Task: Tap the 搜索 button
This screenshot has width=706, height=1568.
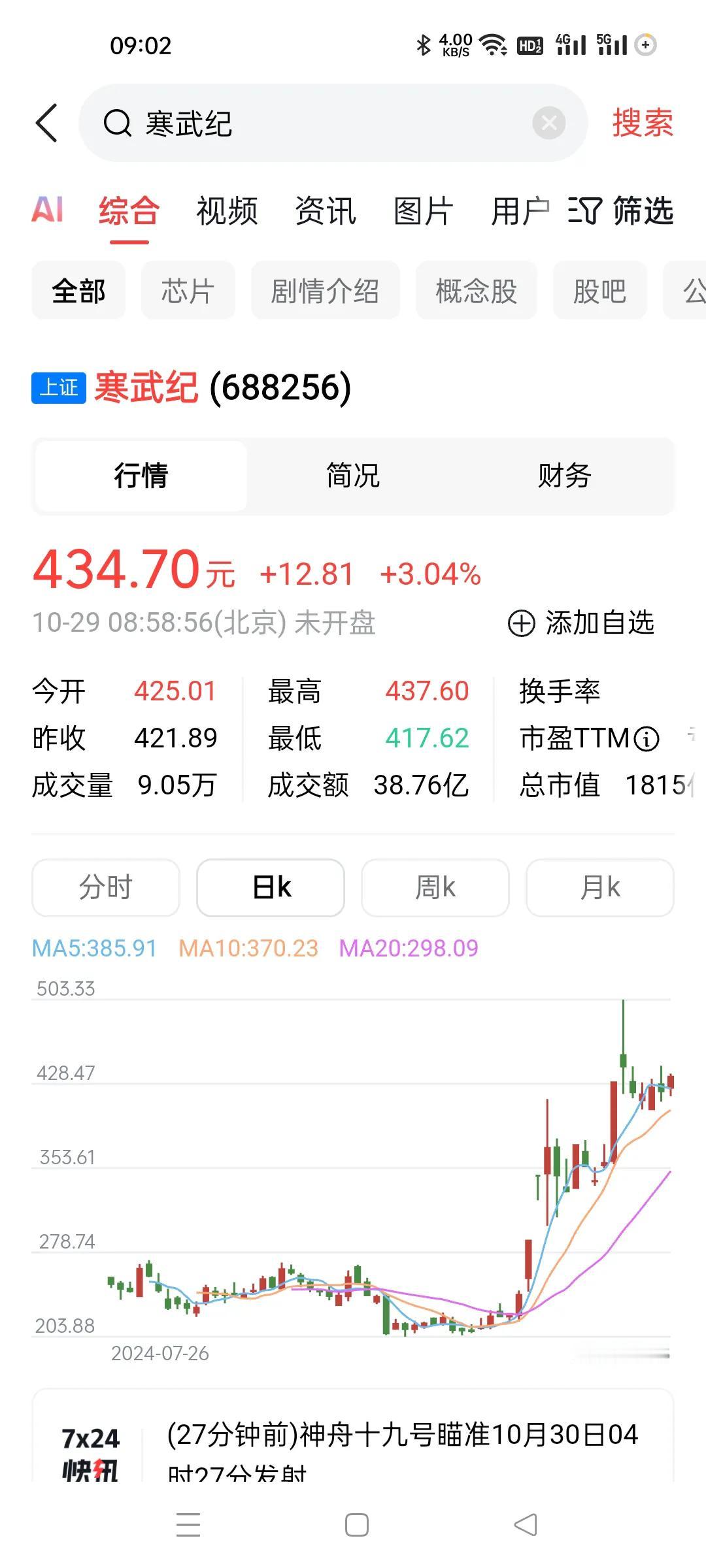Action: (643, 123)
